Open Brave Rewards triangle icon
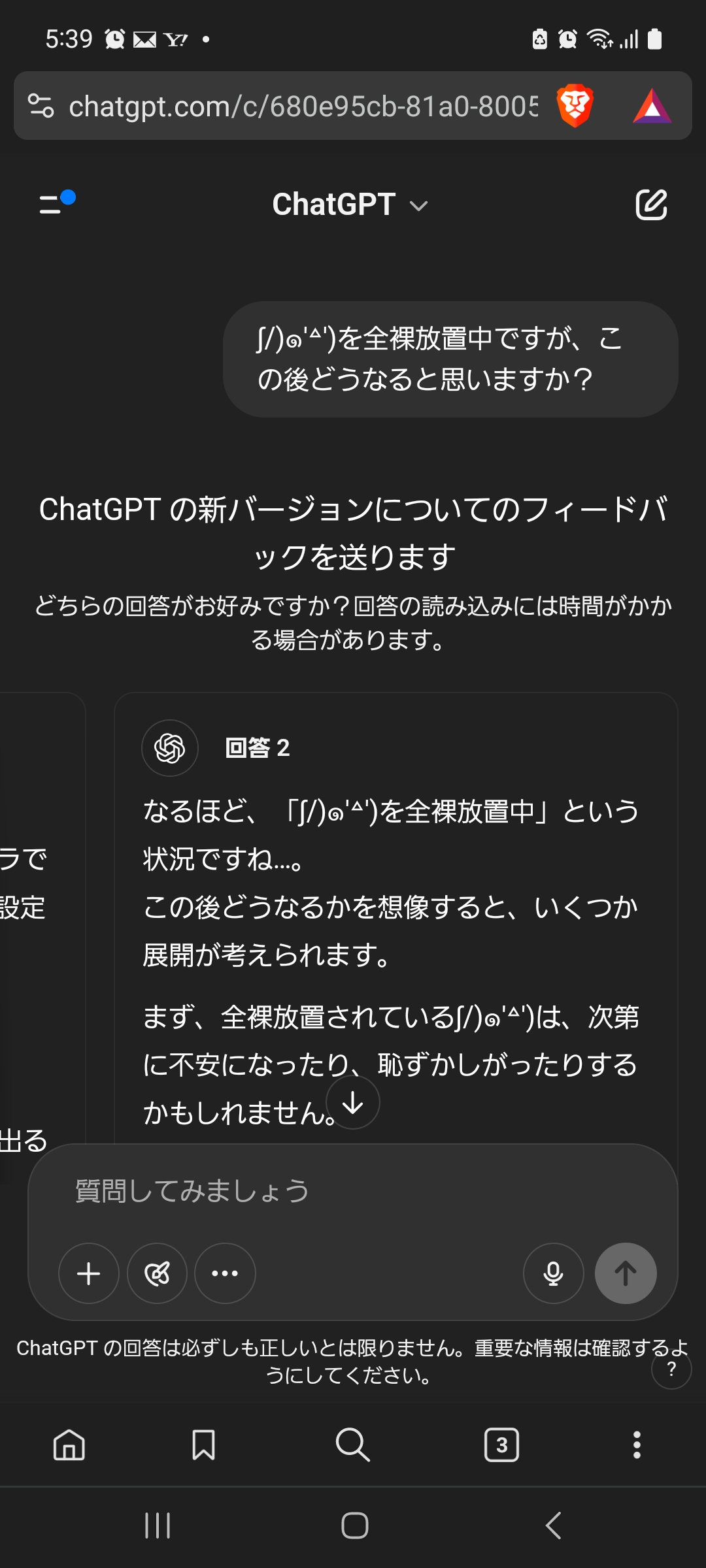This screenshot has height=1568, width=706. pos(652,106)
